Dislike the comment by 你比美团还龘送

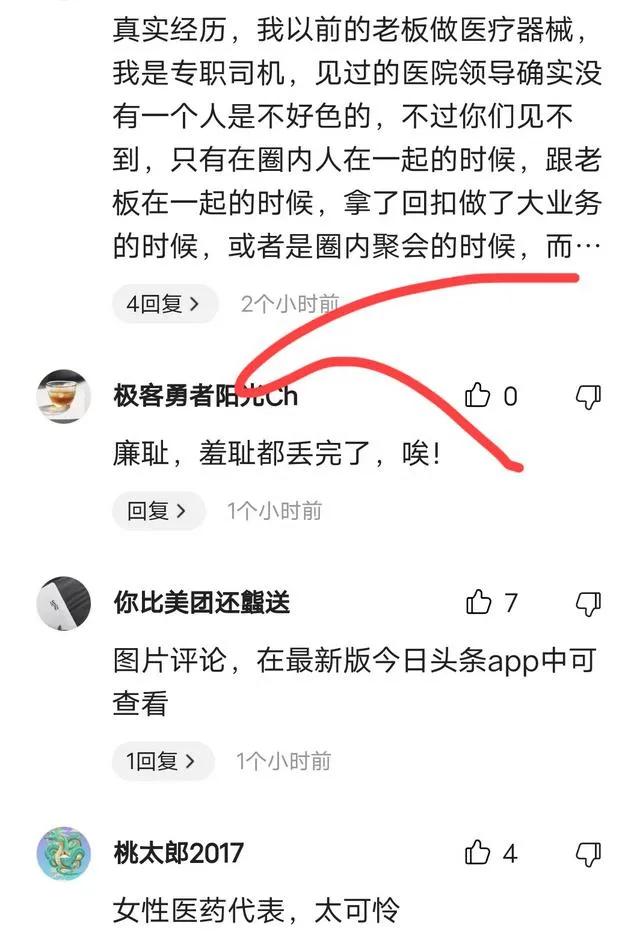(x=589, y=603)
